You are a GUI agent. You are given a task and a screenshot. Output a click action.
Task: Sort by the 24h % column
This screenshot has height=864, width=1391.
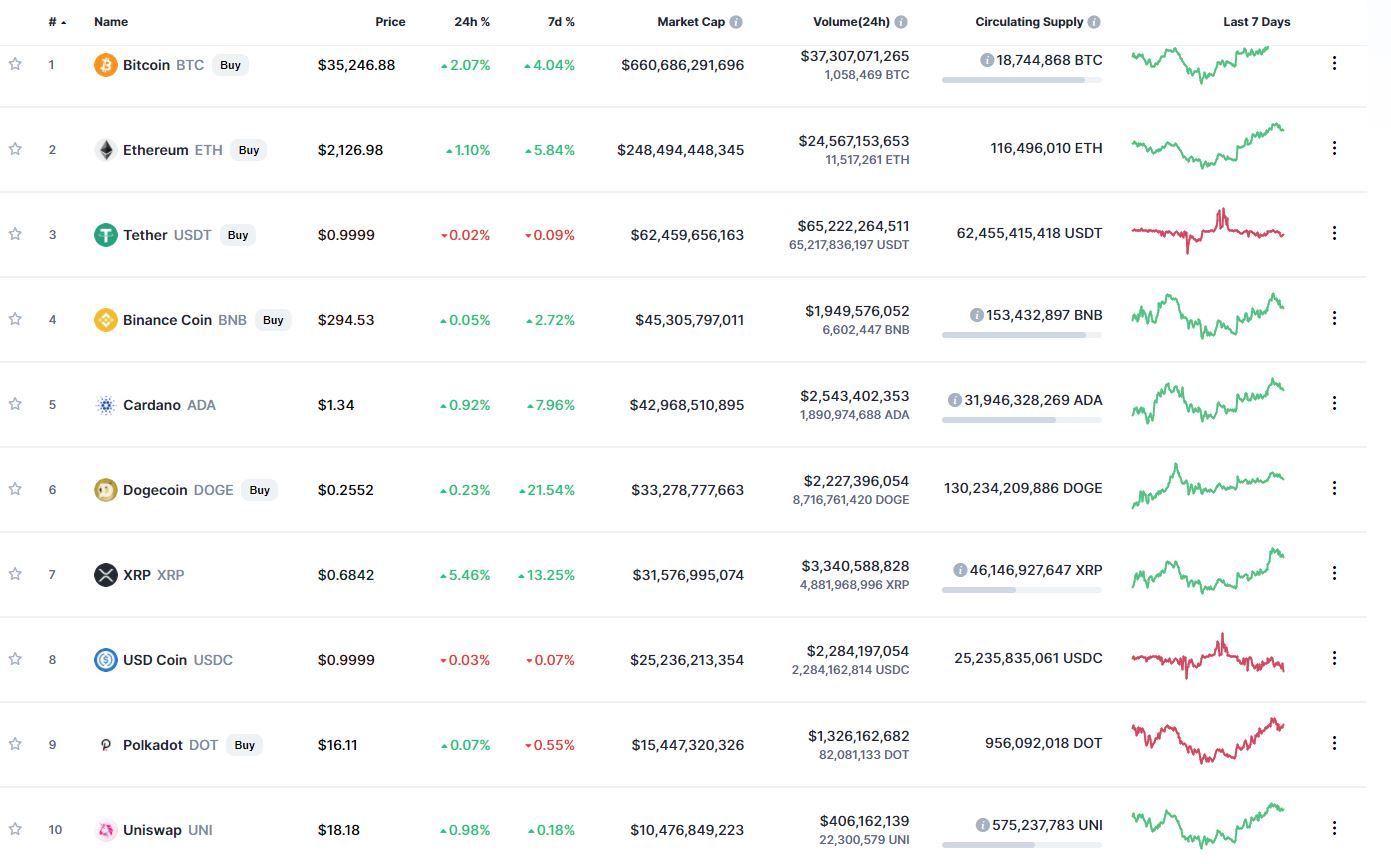[x=471, y=22]
